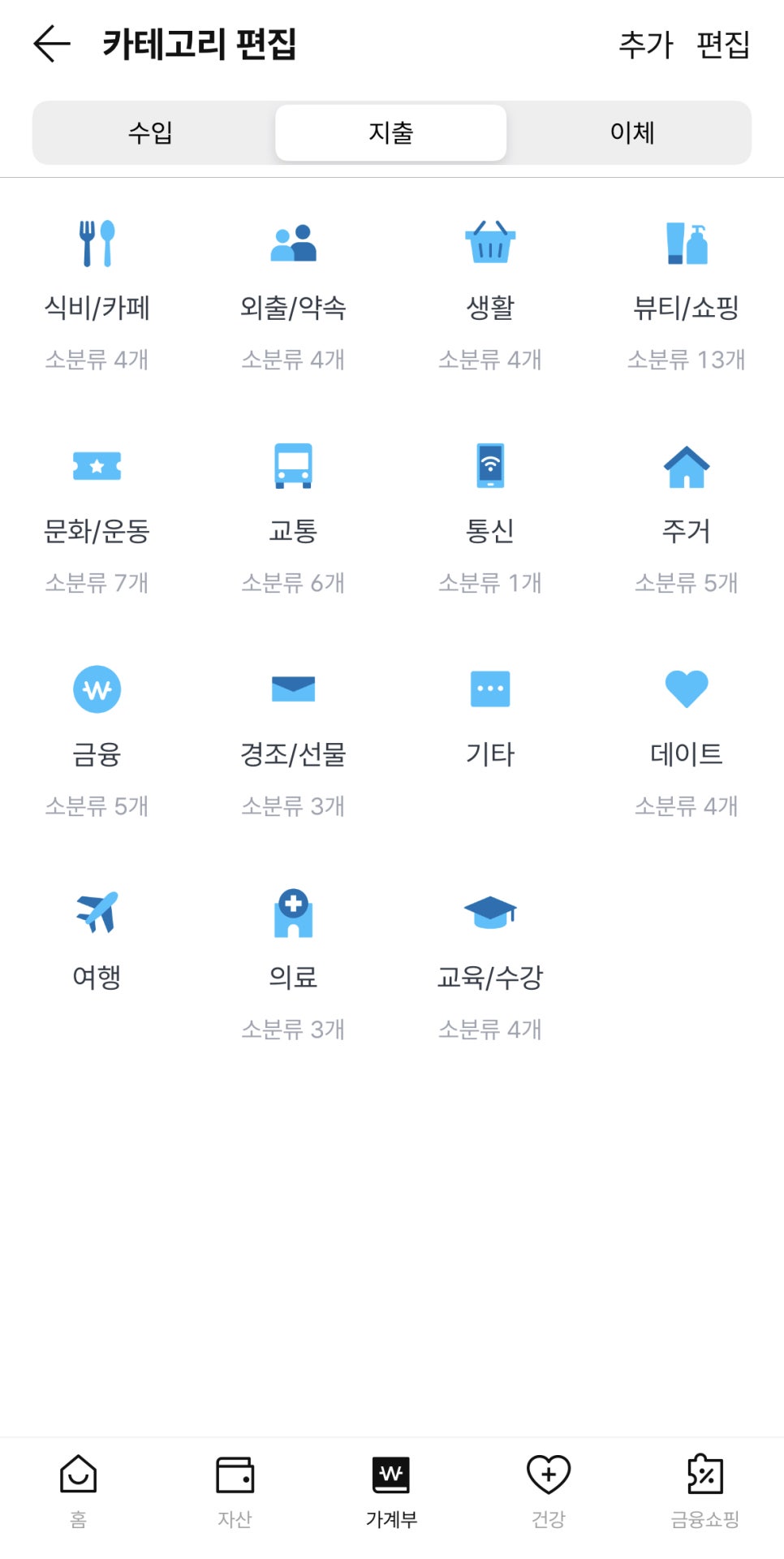Switch to the 수입 tab
Image resolution: width=784 pixels, height=1559 pixels.
pos(151,132)
